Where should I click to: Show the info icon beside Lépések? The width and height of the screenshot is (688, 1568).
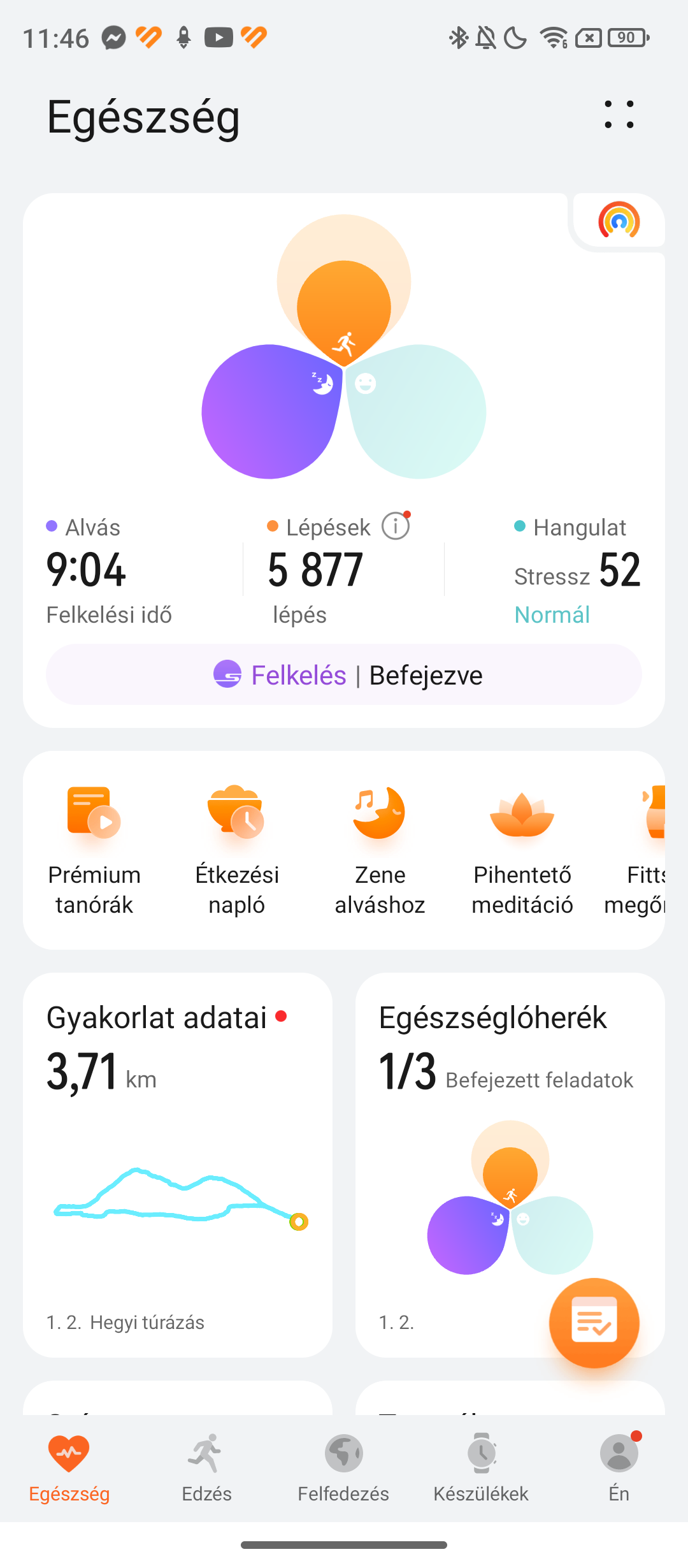pos(396,526)
